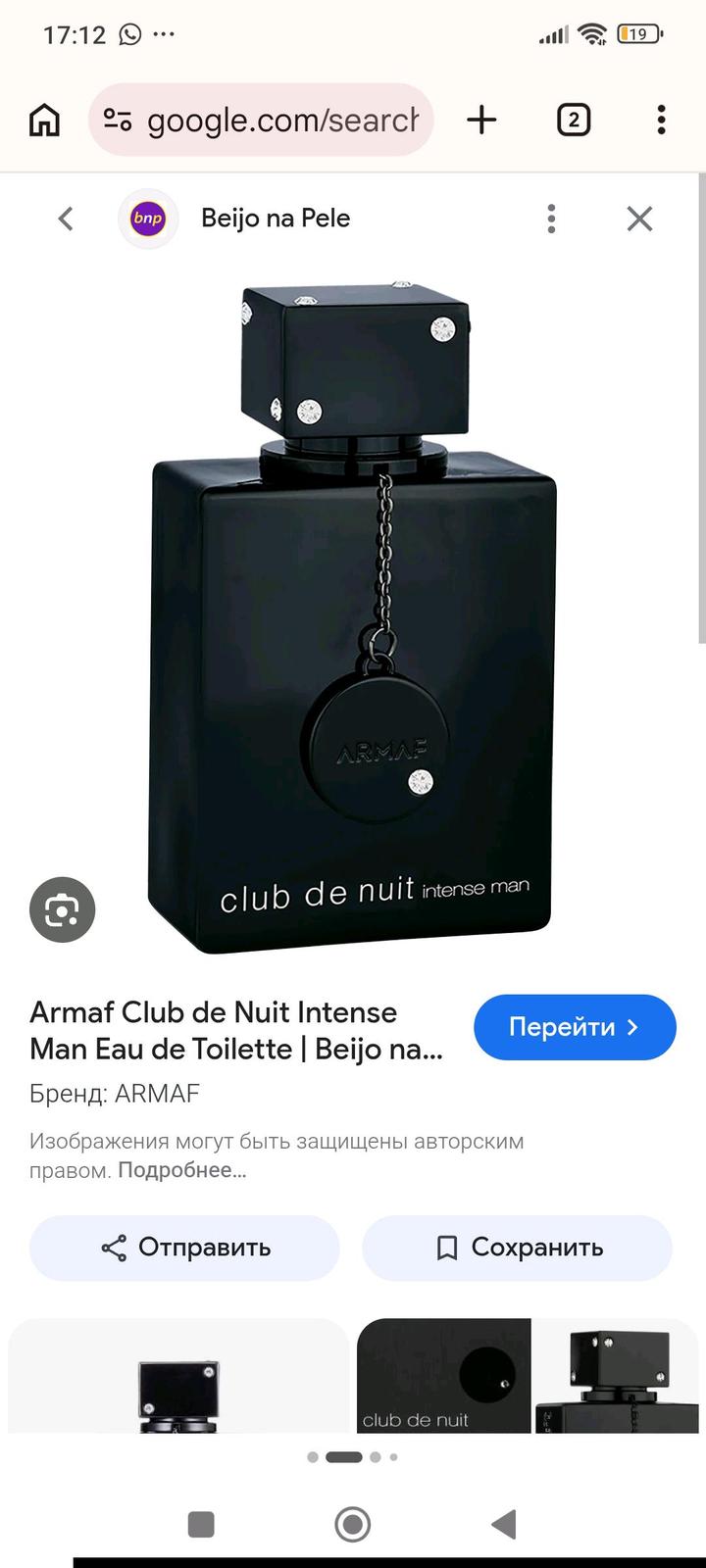Tap the system back button
Image resolution: width=706 pixels, height=1568 pixels.
coord(504,1524)
